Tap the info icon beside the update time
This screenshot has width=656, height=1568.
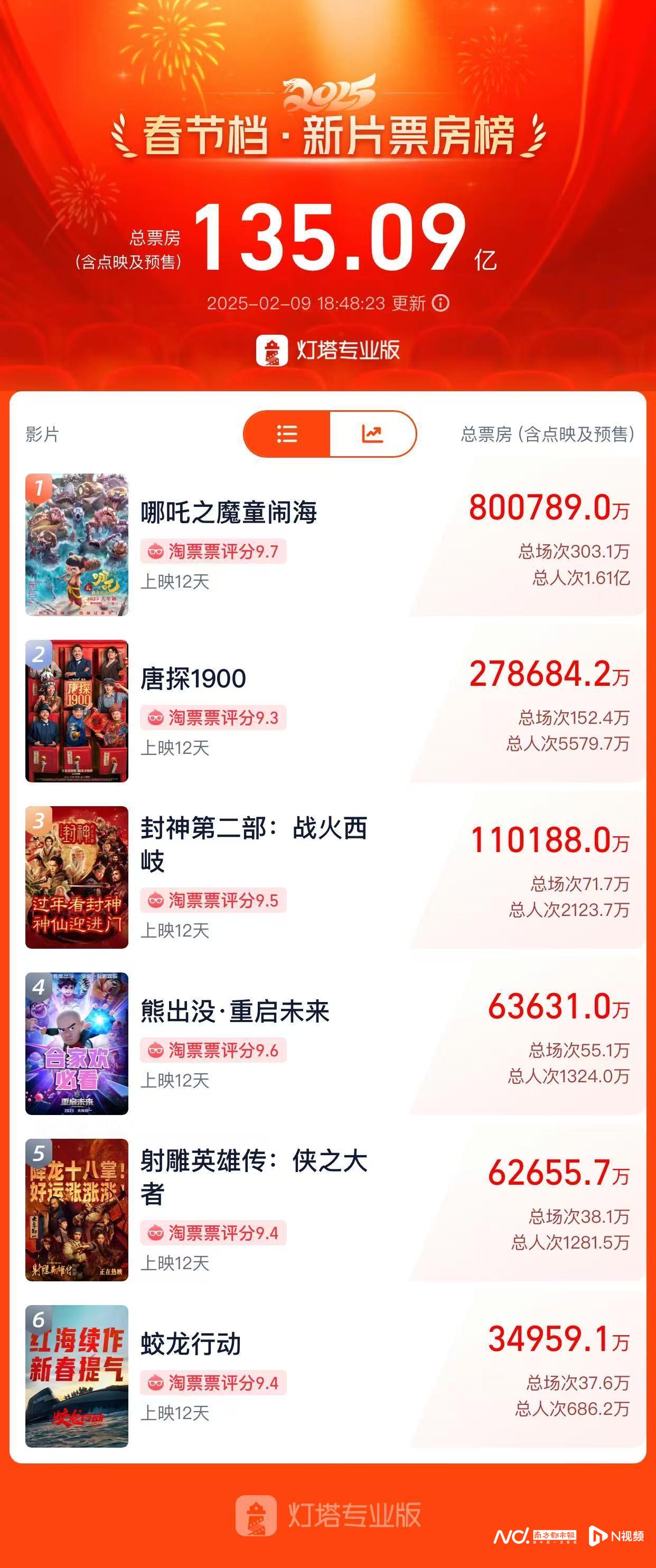441,303
